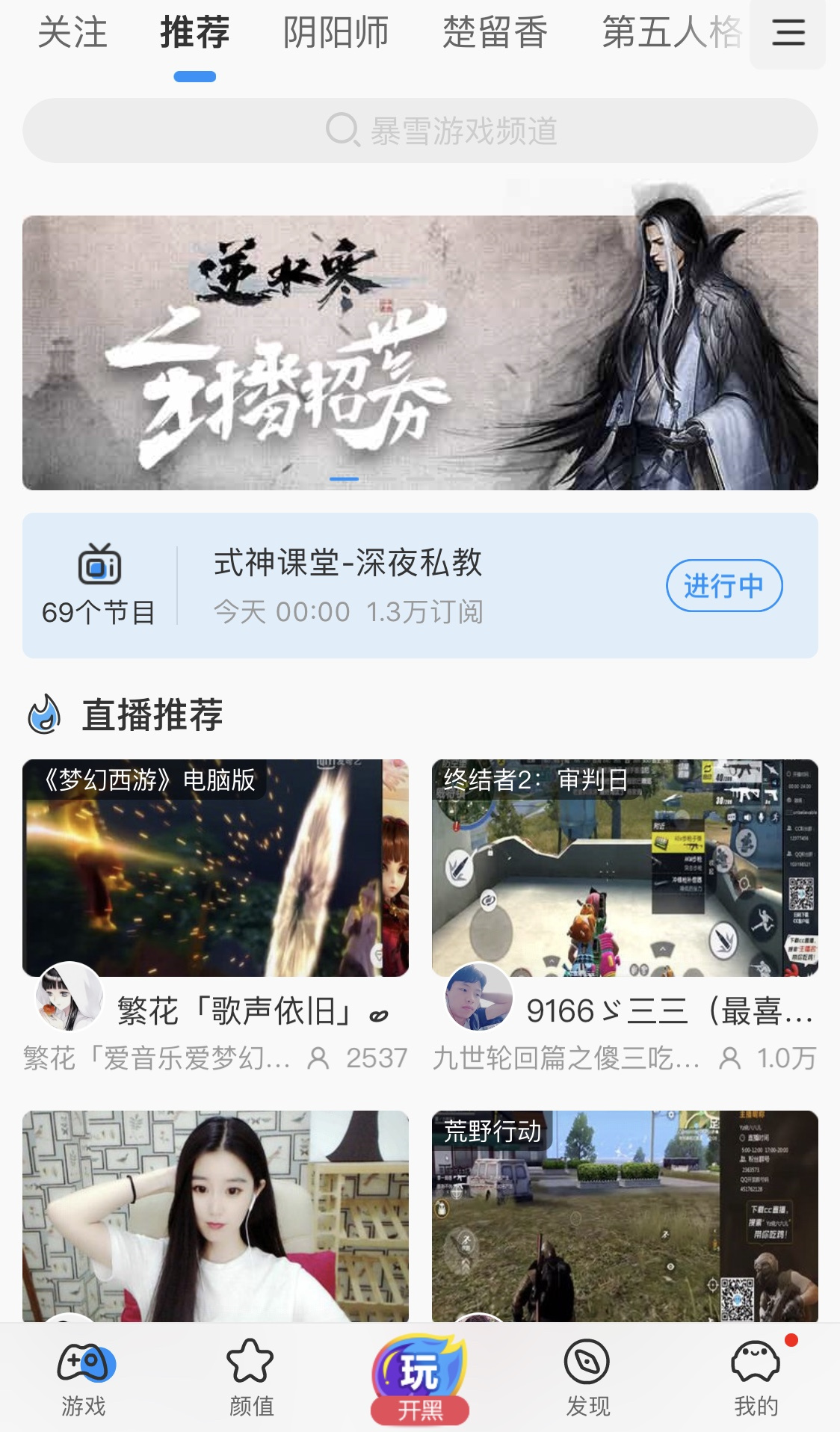The image size is (840, 1432).
Task: Switch to the 关注 tab
Action: (x=72, y=33)
